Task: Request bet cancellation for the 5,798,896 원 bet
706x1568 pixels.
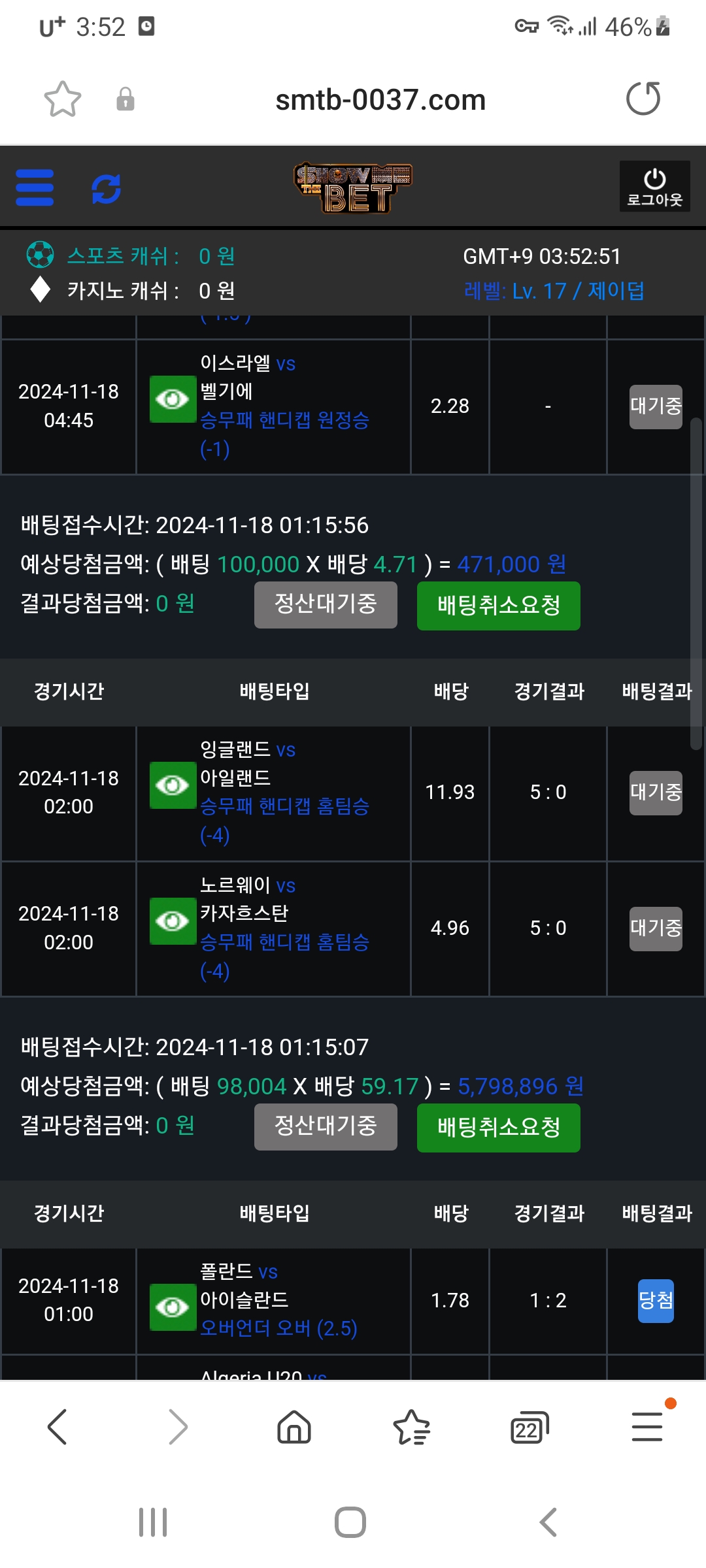Action: [498, 1128]
